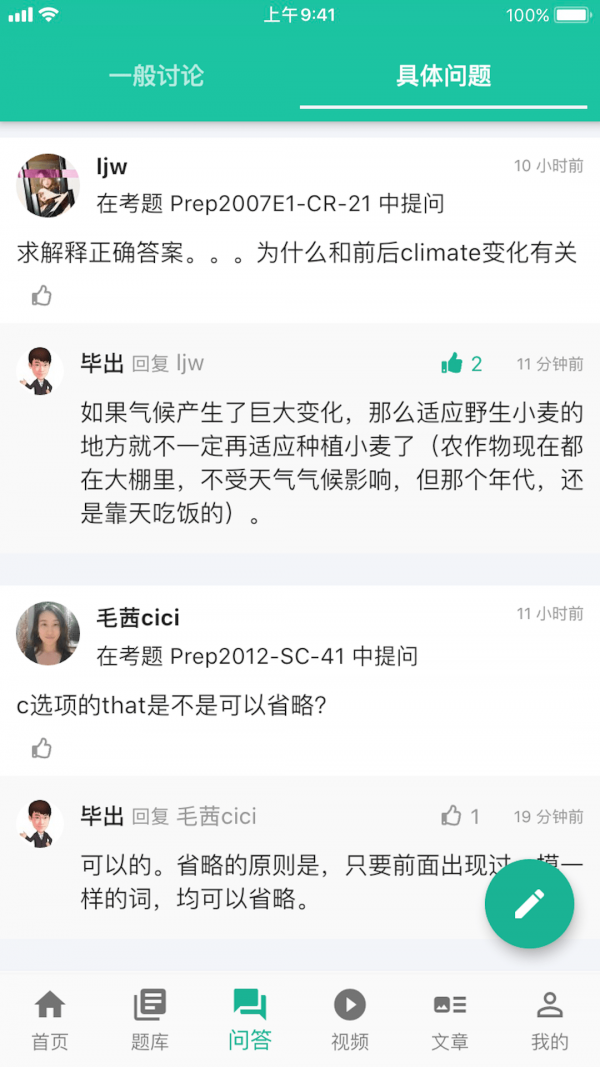600x1067 pixels.
Task: Like ljw's question about climate
Action: [41, 296]
